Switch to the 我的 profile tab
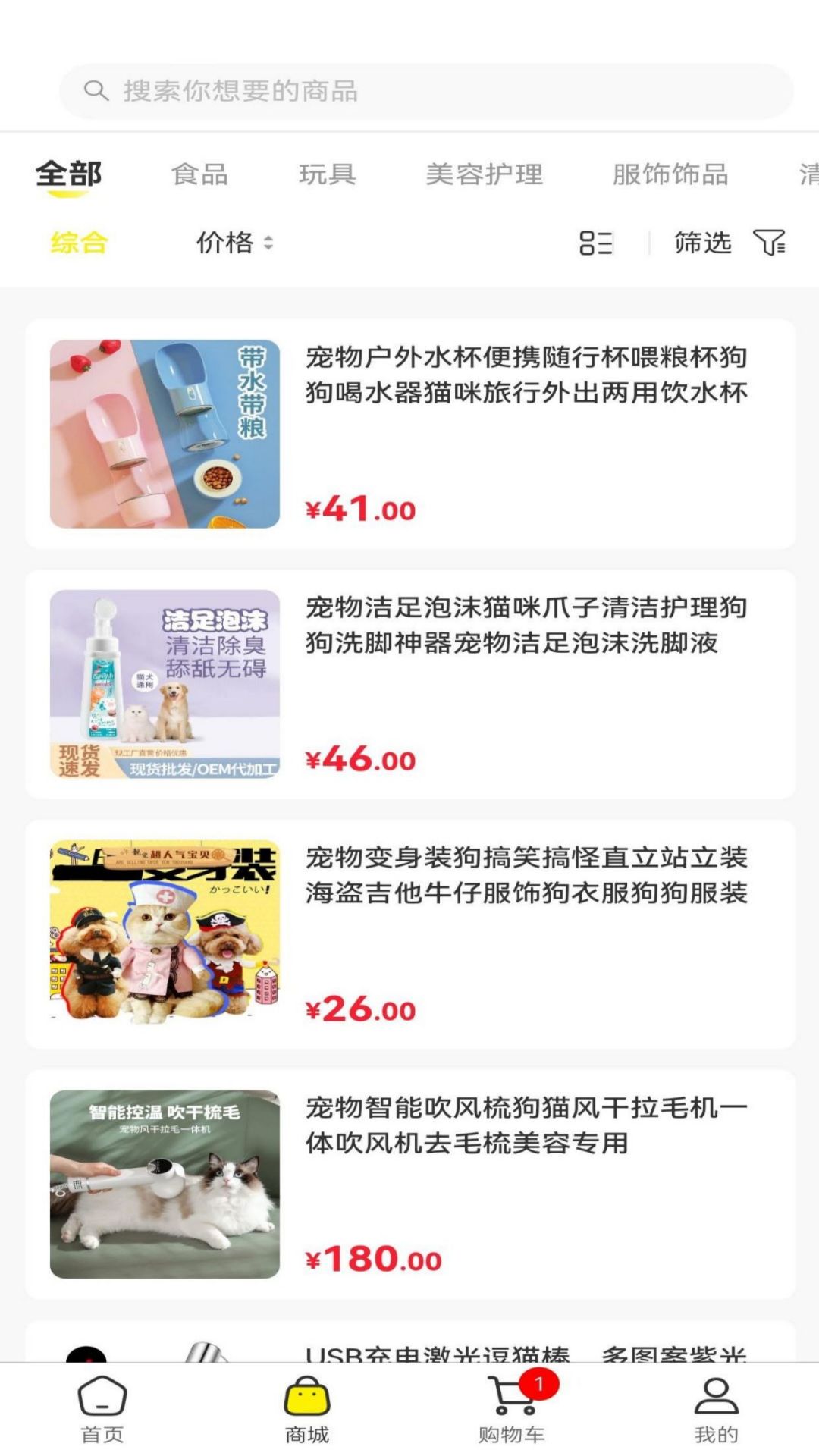819x1456 pixels. click(716, 1409)
